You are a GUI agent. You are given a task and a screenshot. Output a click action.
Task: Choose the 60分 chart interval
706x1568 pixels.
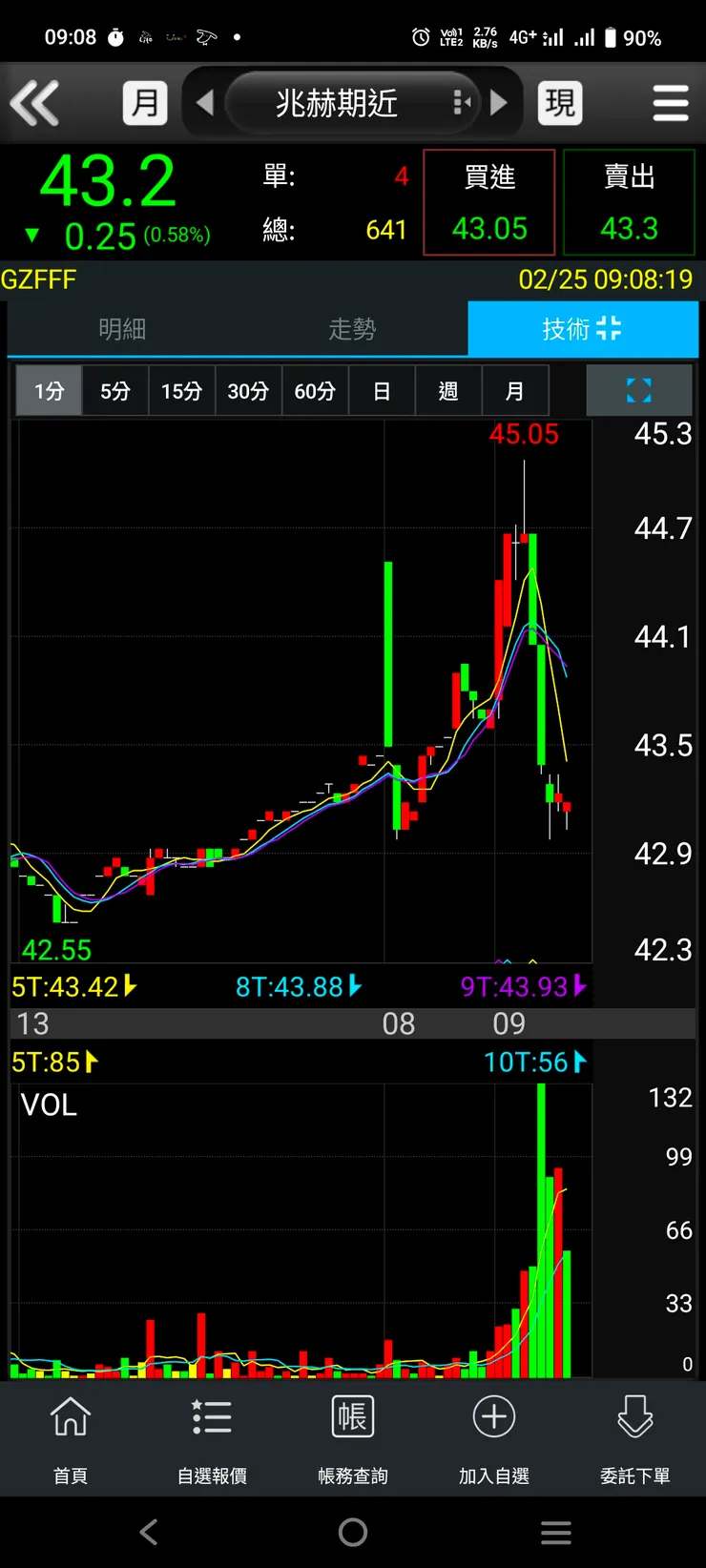coord(315,391)
